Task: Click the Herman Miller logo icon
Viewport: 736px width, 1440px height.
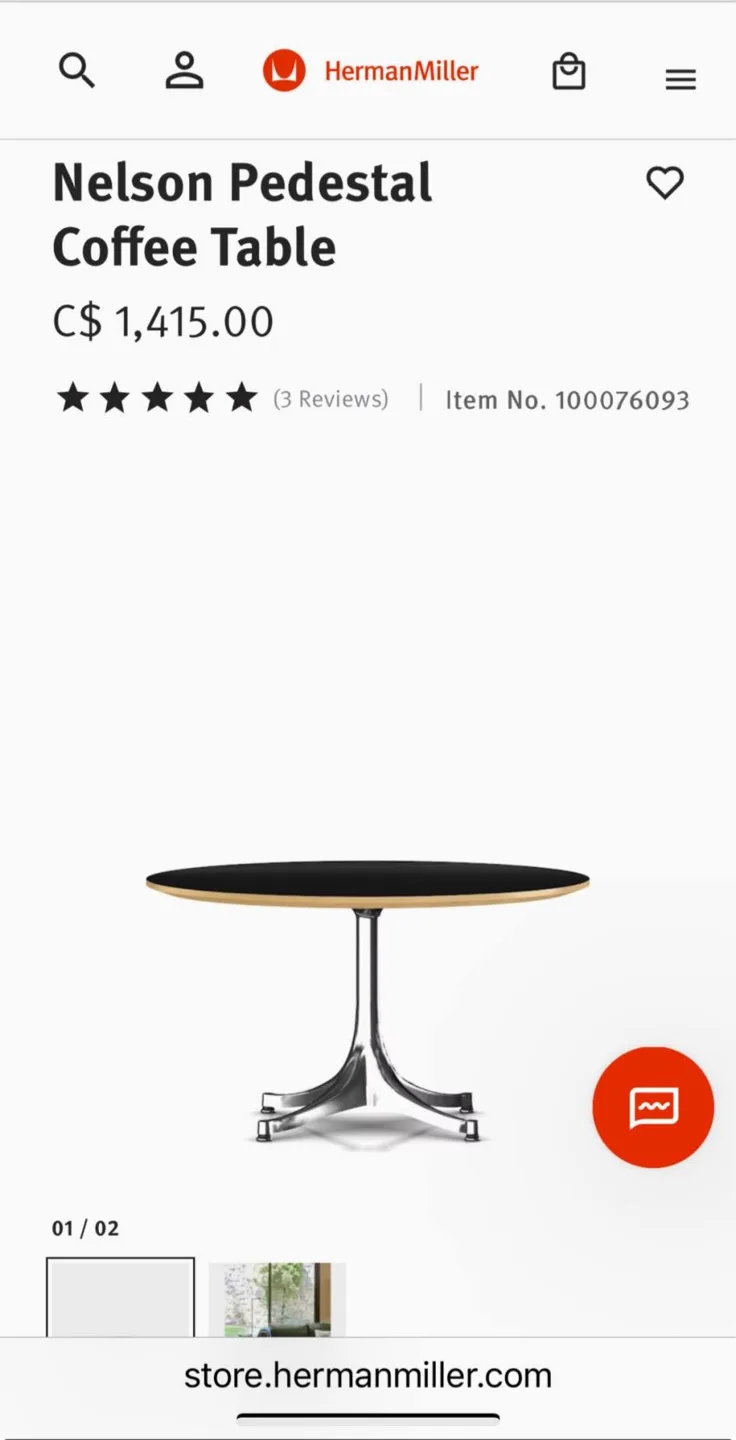Action: 284,70
